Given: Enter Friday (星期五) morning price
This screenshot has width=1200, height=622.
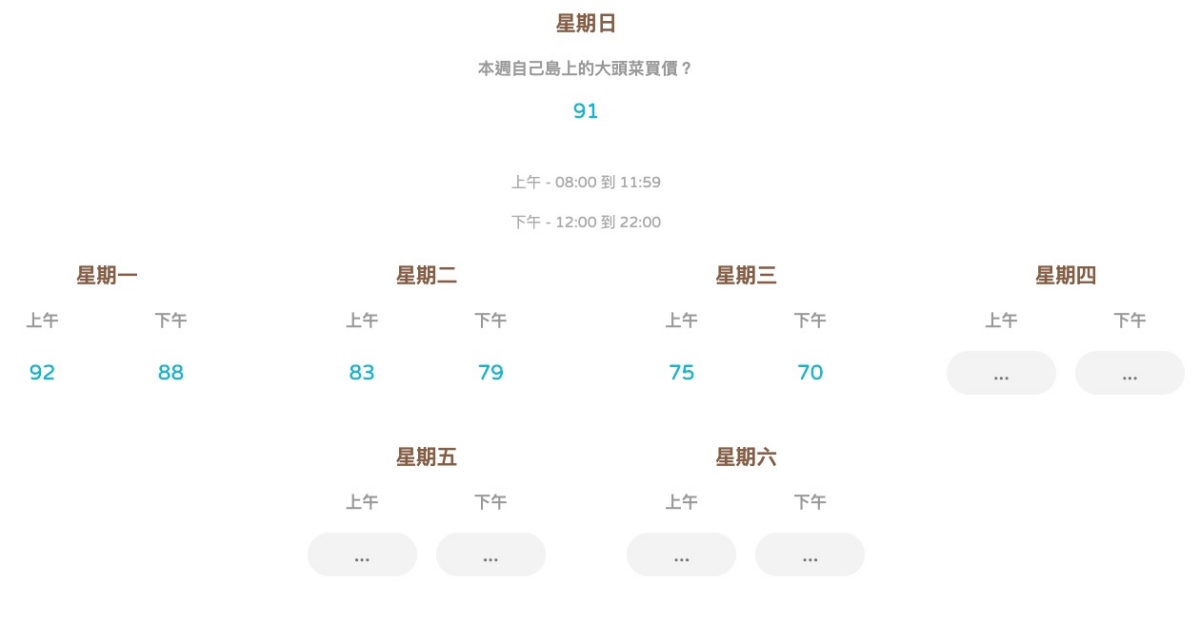Looking at the screenshot, I should [362, 555].
